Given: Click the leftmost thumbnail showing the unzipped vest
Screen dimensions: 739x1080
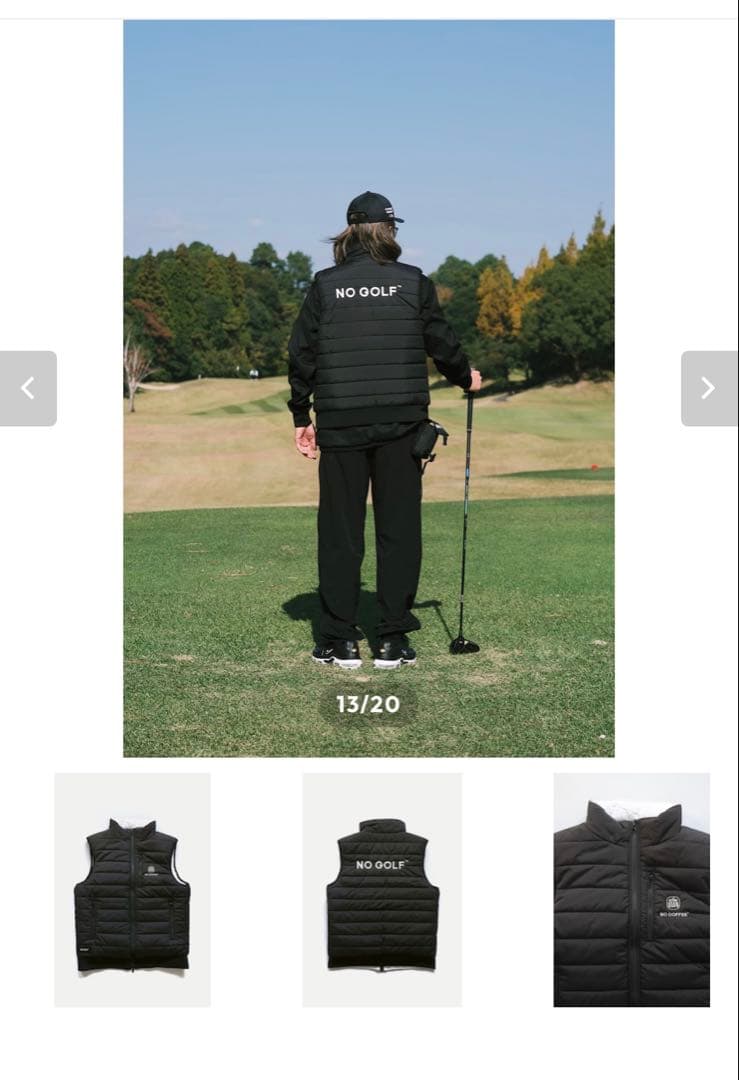Looking at the screenshot, I should [x=130, y=890].
